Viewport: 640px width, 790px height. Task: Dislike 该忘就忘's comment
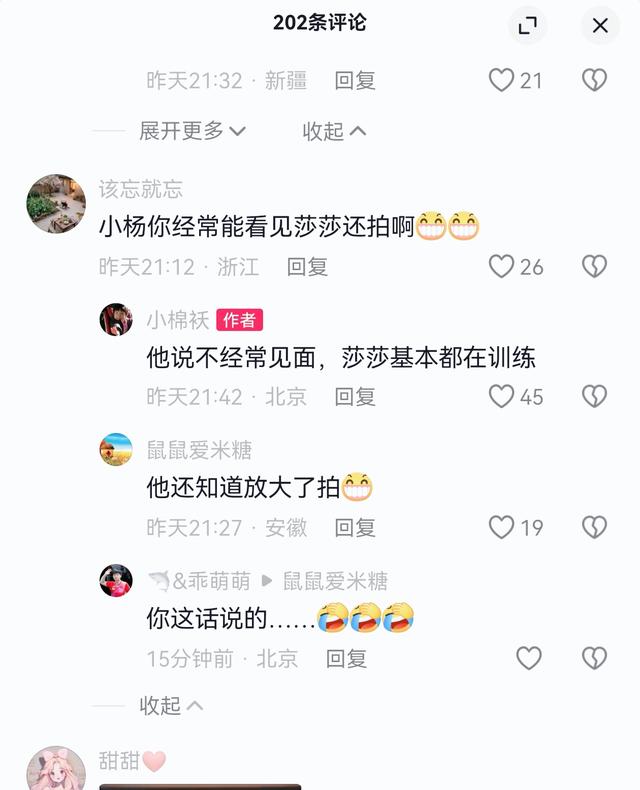594,266
